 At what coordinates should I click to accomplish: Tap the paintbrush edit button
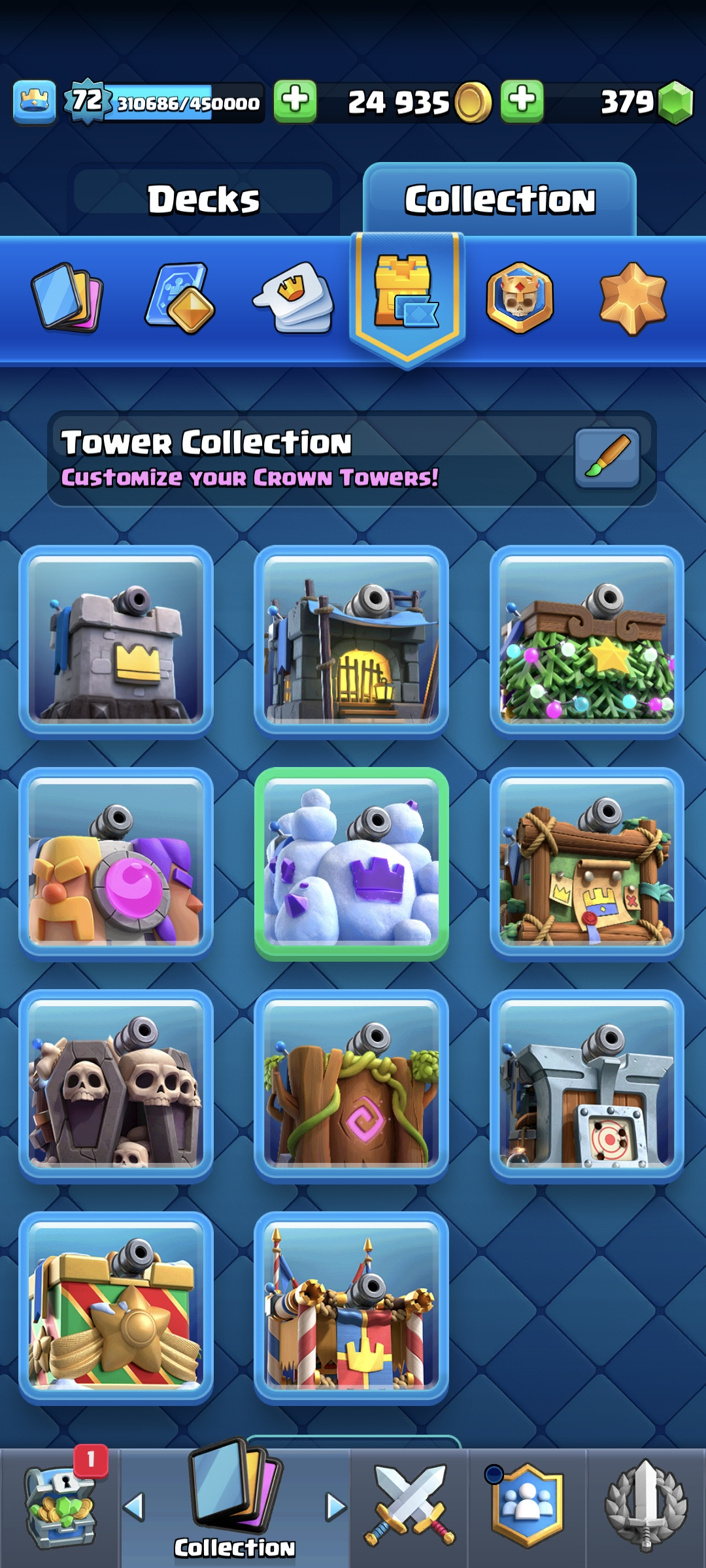click(x=607, y=457)
